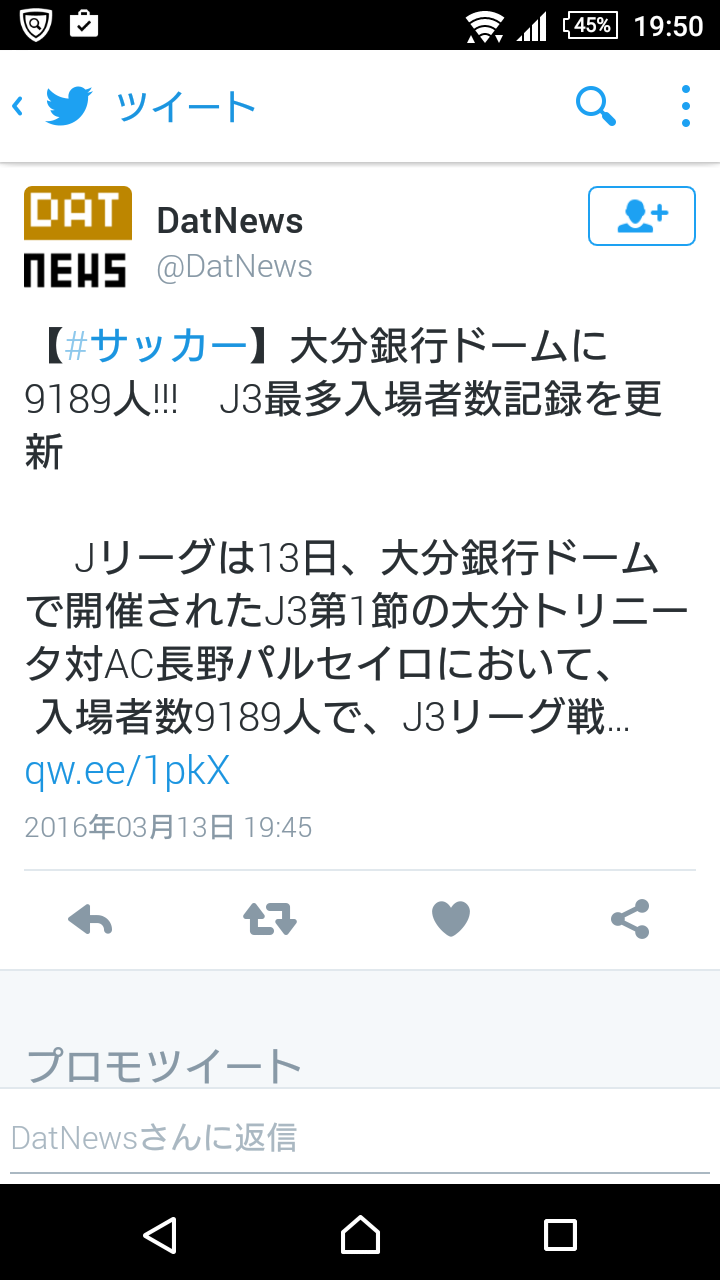This screenshot has height=1280, width=720.
Task: Open the qw.ee/1pkX link
Action: 127,770
